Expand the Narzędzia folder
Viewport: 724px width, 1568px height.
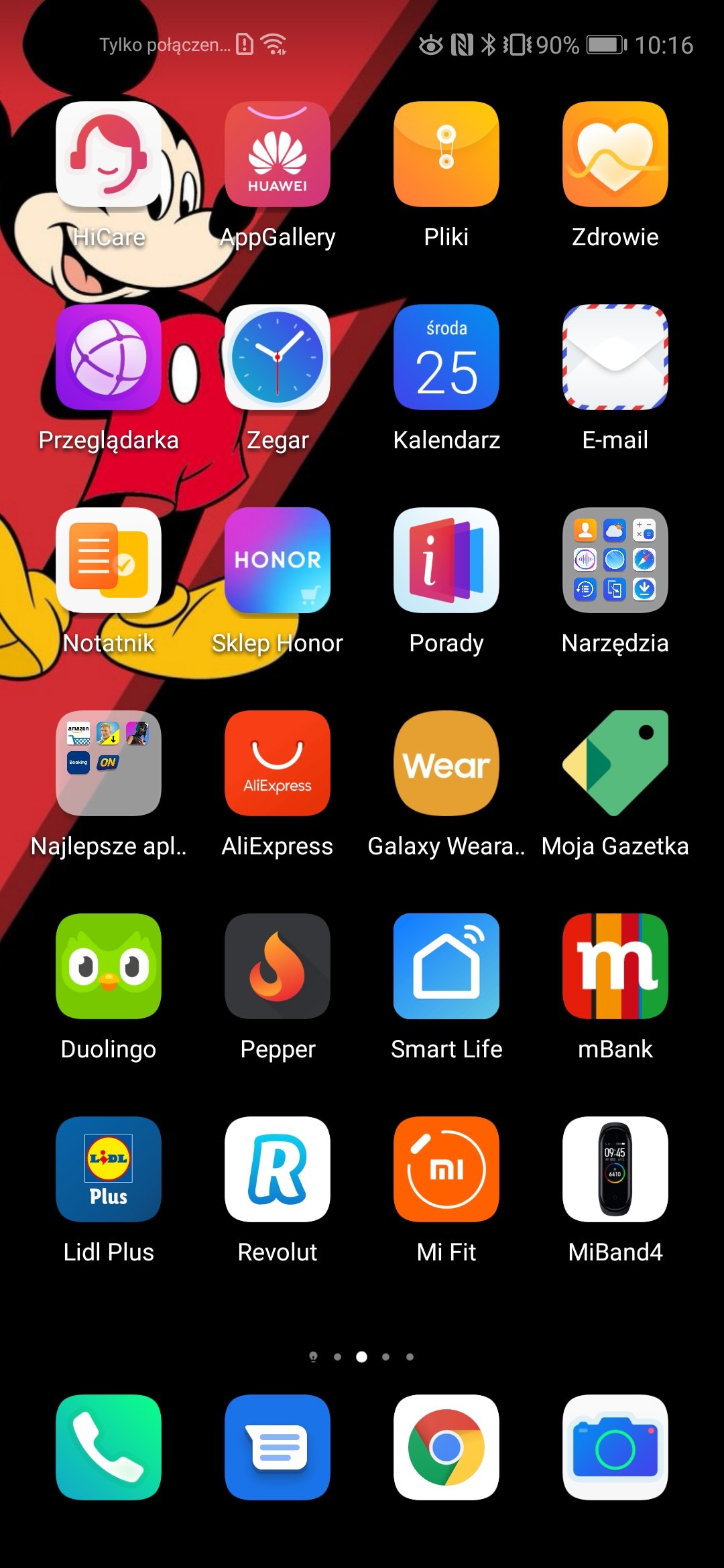pyautogui.click(x=615, y=560)
